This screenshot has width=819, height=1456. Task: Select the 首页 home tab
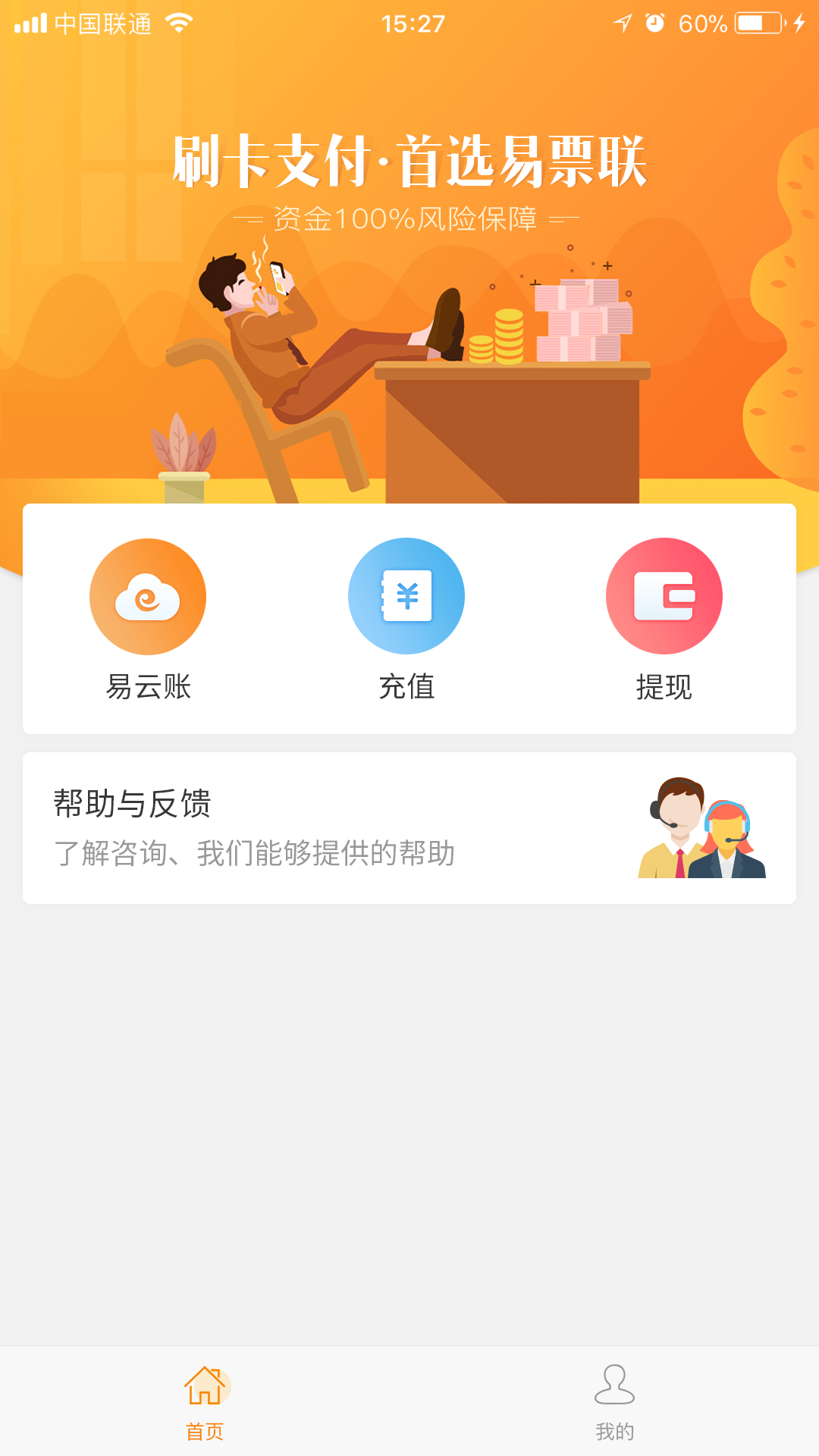point(205,1401)
